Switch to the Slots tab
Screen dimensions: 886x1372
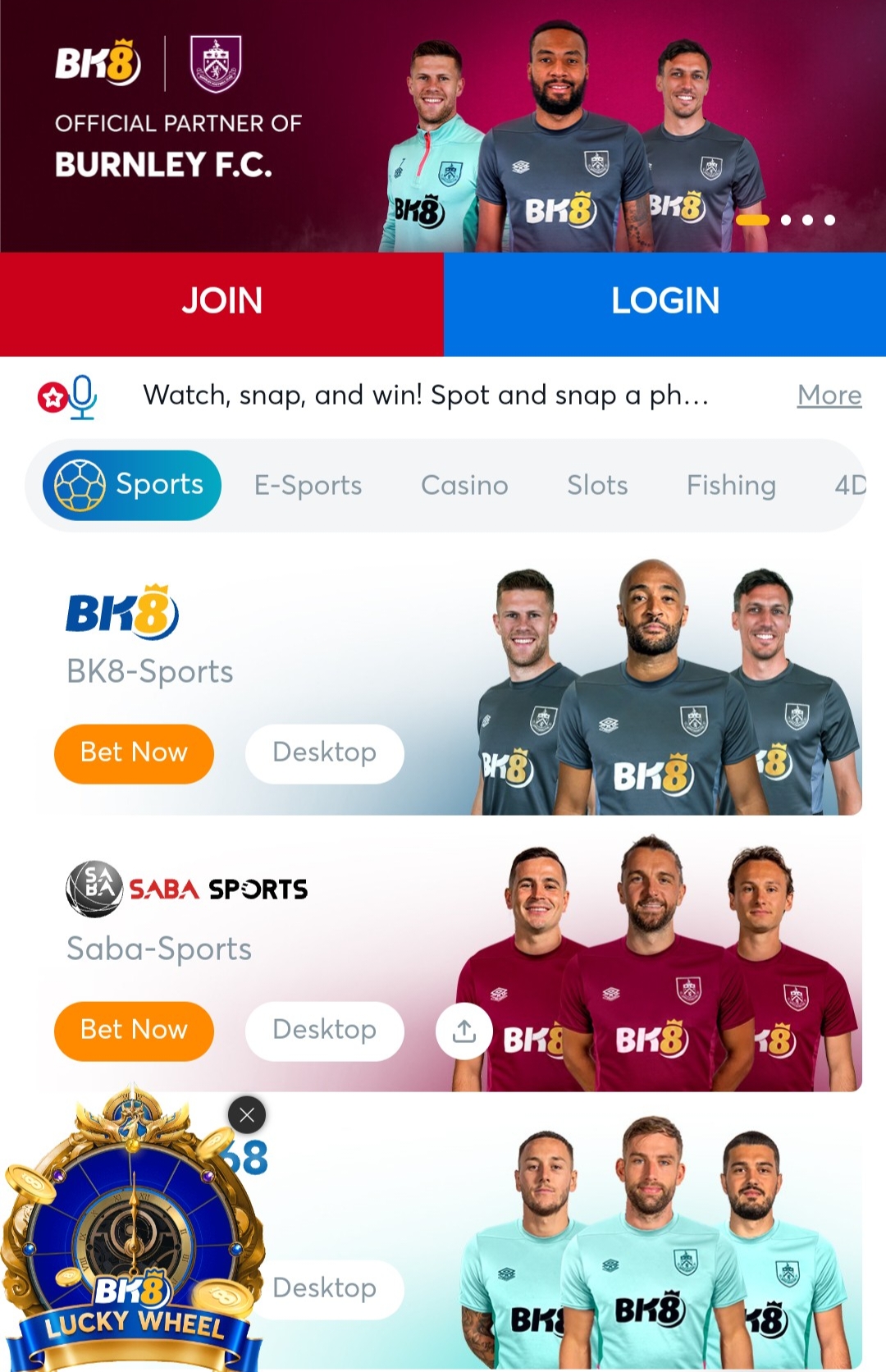pyautogui.click(x=597, y=486)
